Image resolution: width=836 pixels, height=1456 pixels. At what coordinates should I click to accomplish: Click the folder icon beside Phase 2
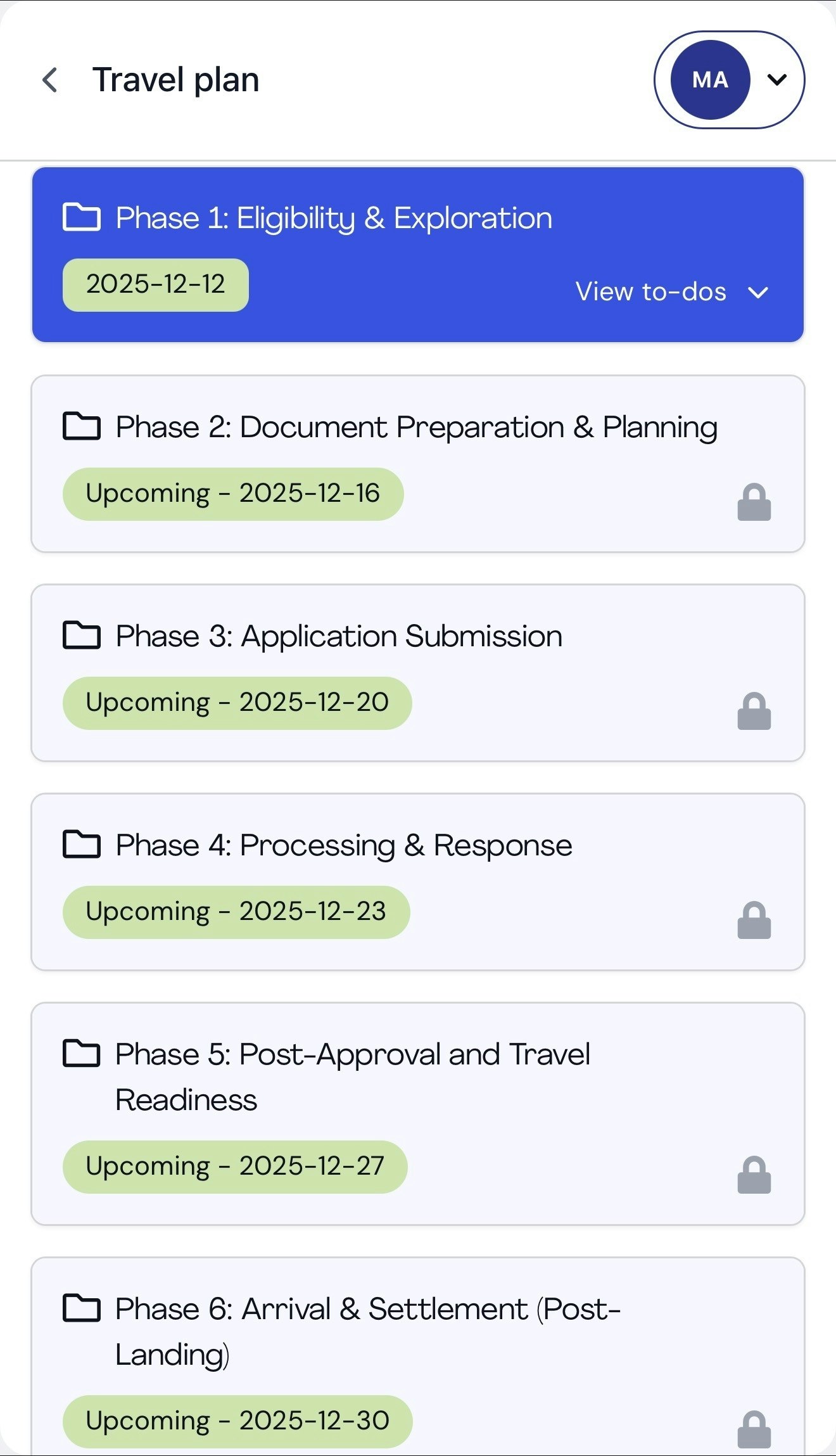pyautogui.click(x=81, y=426)
